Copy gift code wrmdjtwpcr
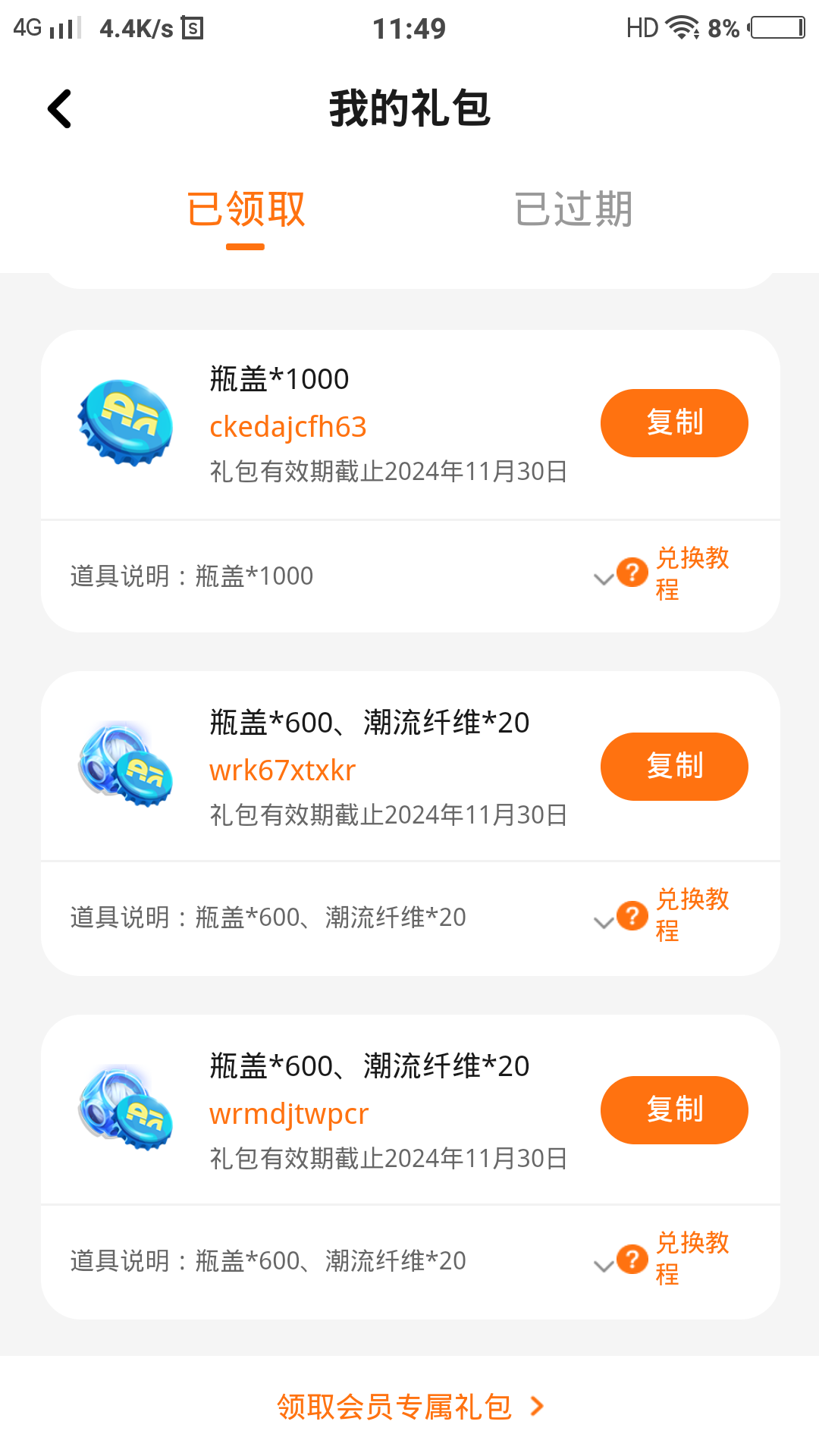Screen dimensions: 819x1456 (x=674, y=1110)
